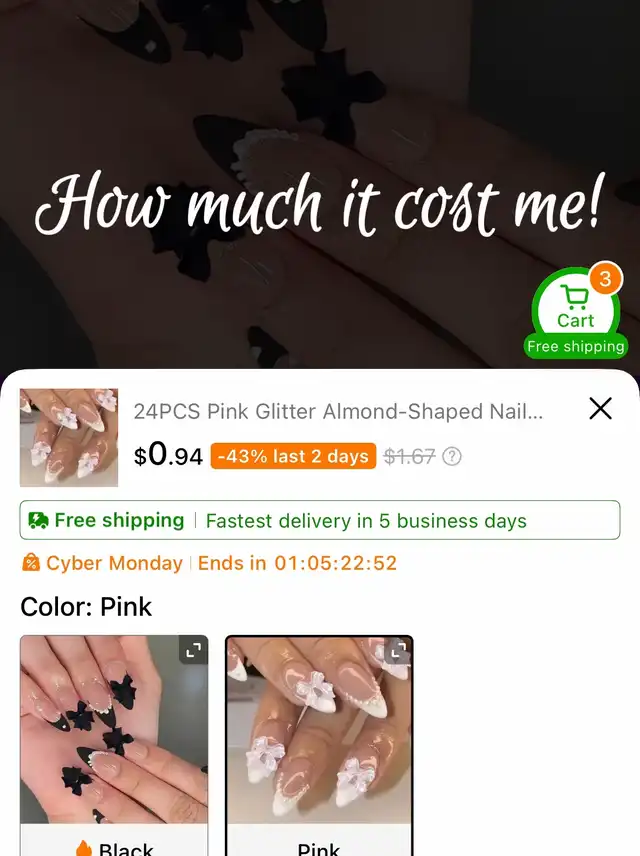Open the shopping cart
Viewport: 640px width, 856px height.
577,310
